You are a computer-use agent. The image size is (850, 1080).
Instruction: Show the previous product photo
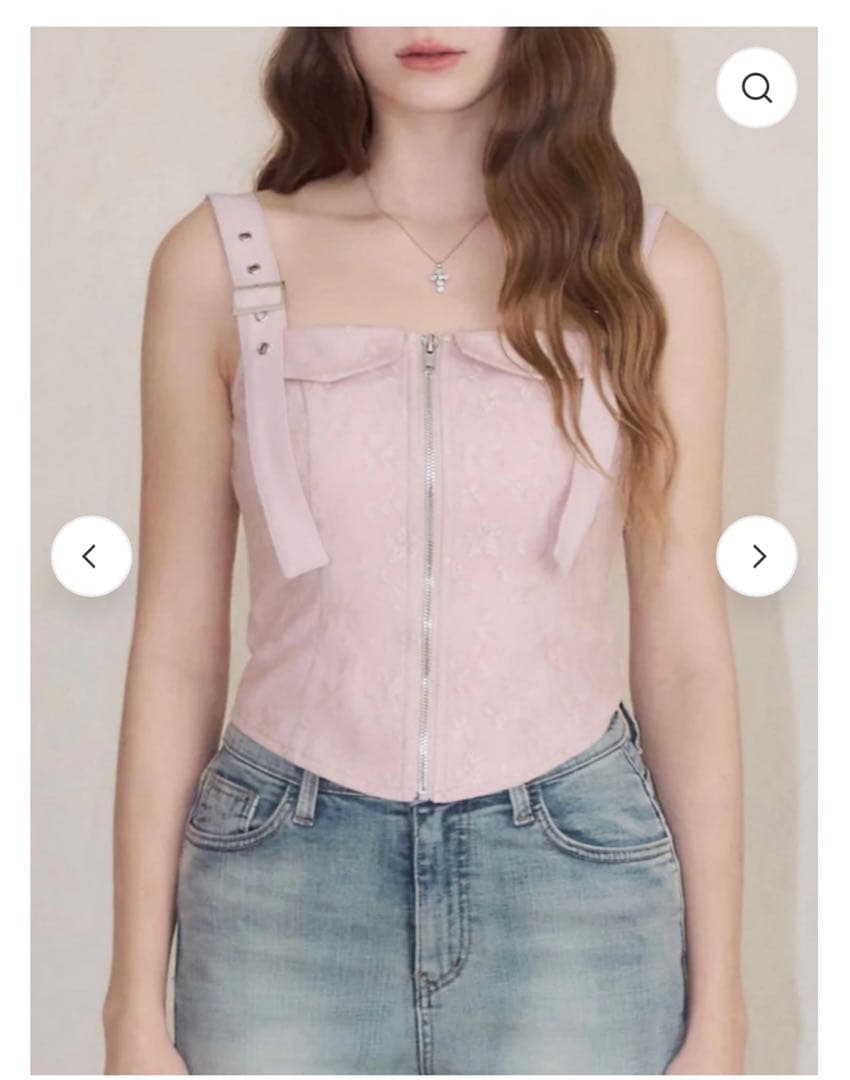[91, 556]
